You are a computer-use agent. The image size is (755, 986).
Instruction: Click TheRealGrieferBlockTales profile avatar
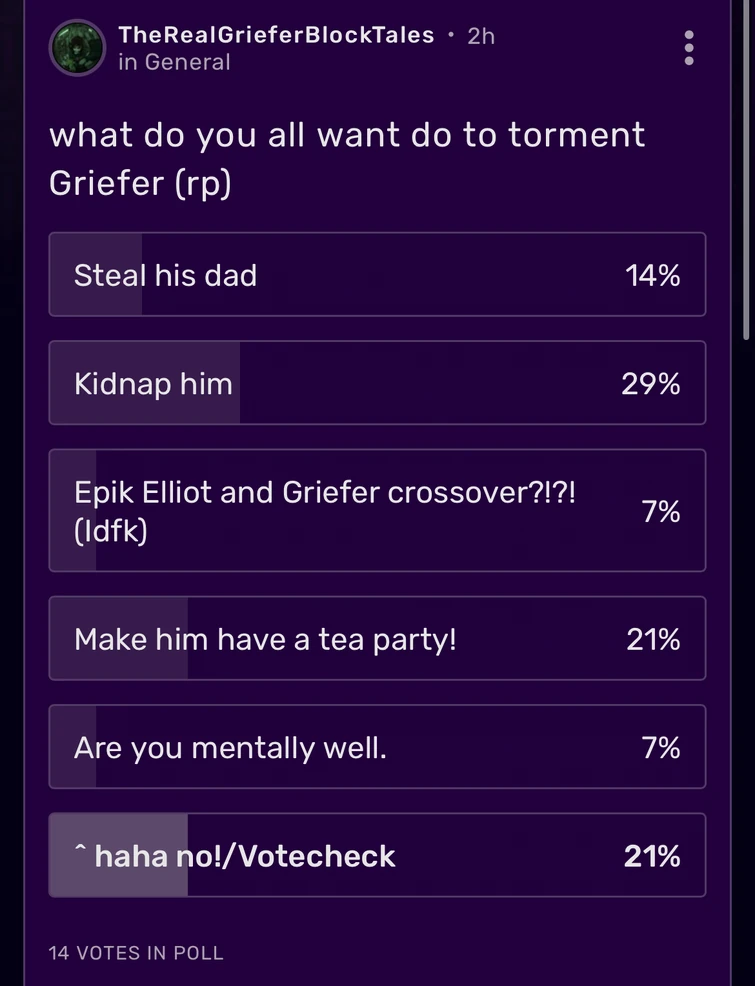[78, 48]
